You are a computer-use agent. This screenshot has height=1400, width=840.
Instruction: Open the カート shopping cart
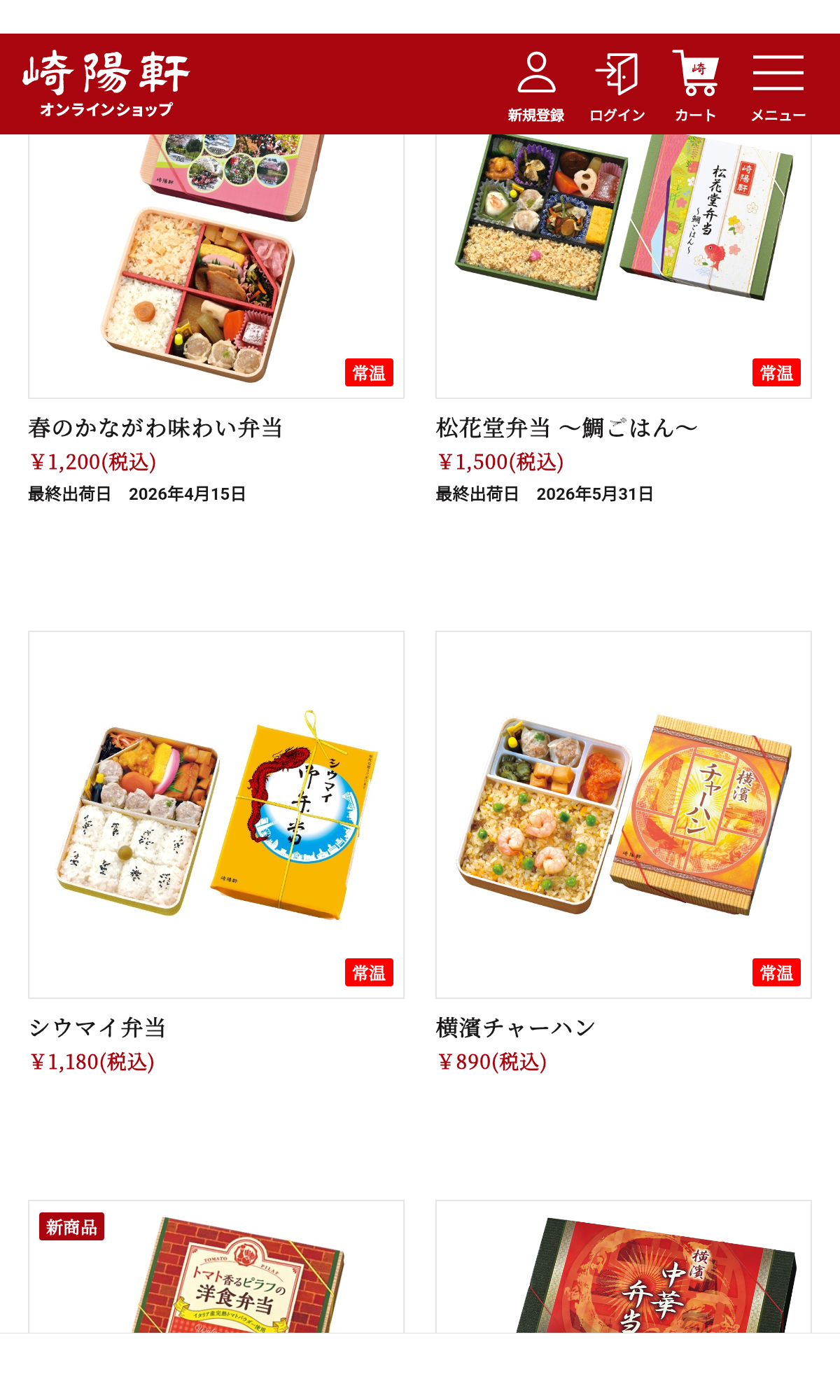pyautogui.click(x=695, y=84)
